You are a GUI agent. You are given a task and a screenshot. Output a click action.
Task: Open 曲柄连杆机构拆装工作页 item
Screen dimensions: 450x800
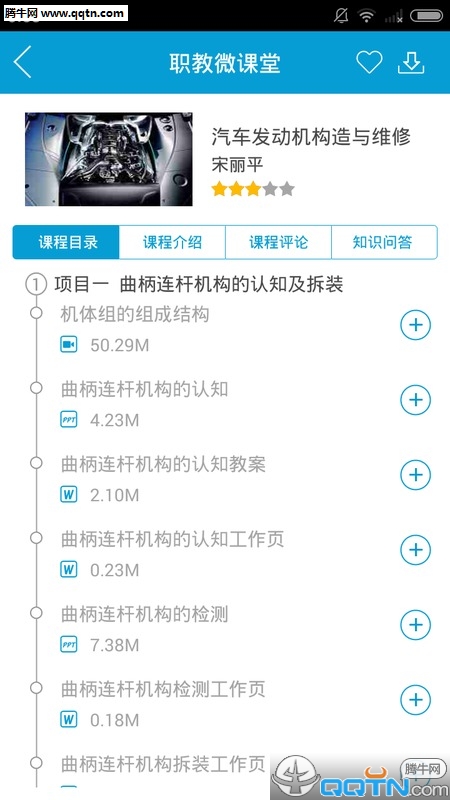163,764
